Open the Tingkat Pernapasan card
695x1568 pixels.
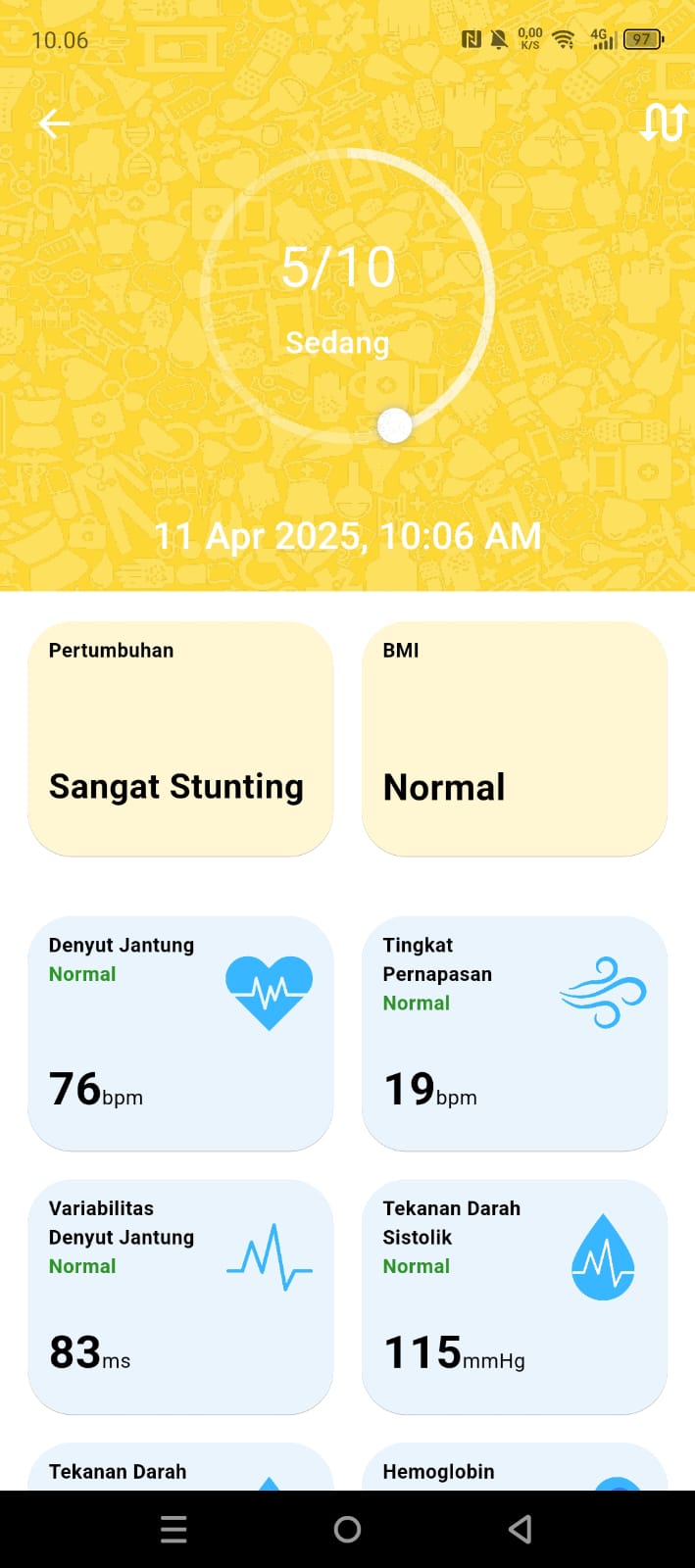click(515, 1033)
